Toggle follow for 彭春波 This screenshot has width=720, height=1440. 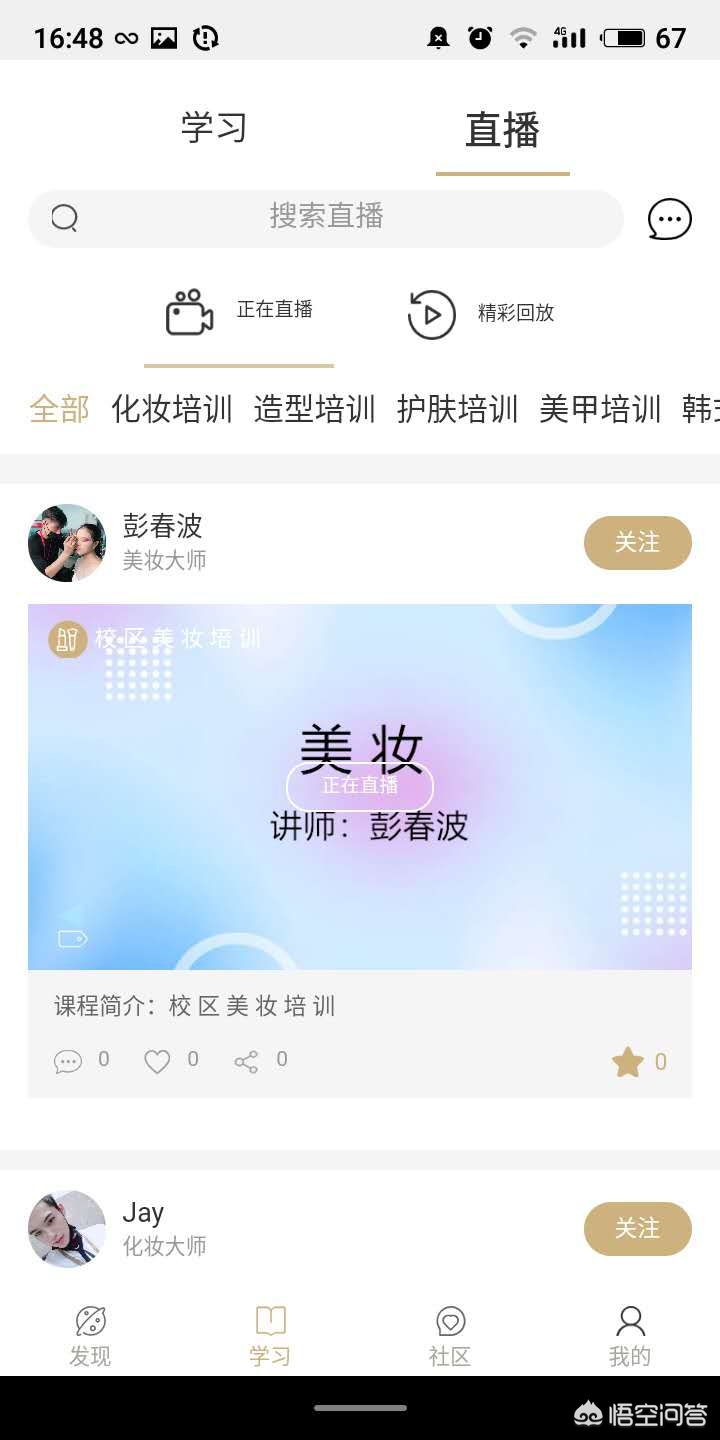(x=637, y=542)
